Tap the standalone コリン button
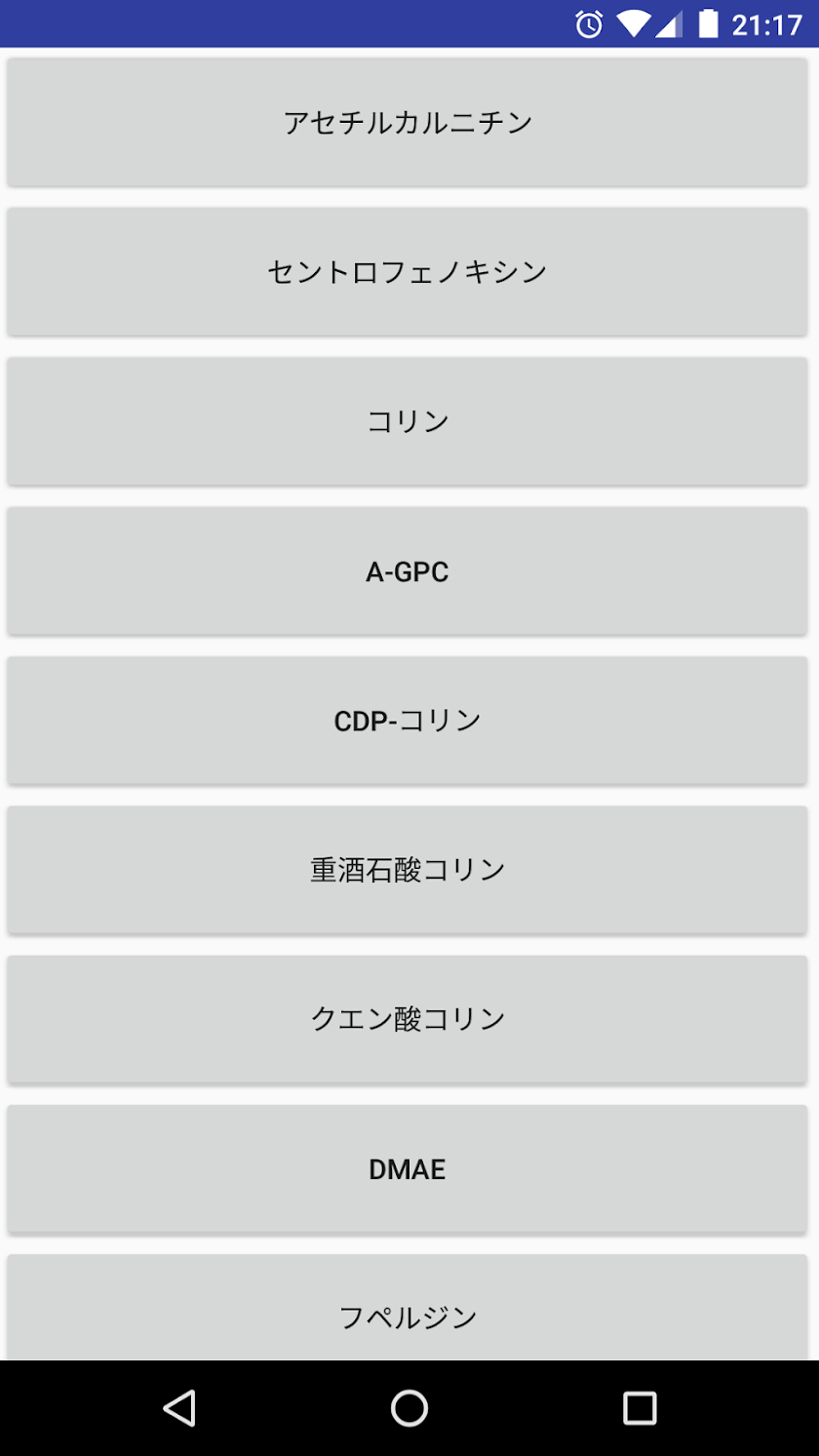 coord(408,421)
